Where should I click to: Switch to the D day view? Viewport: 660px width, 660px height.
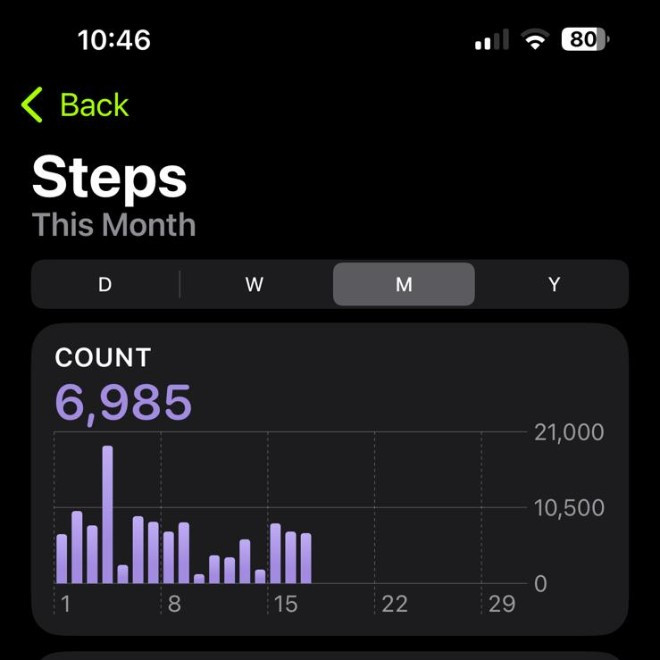point(105,285)
